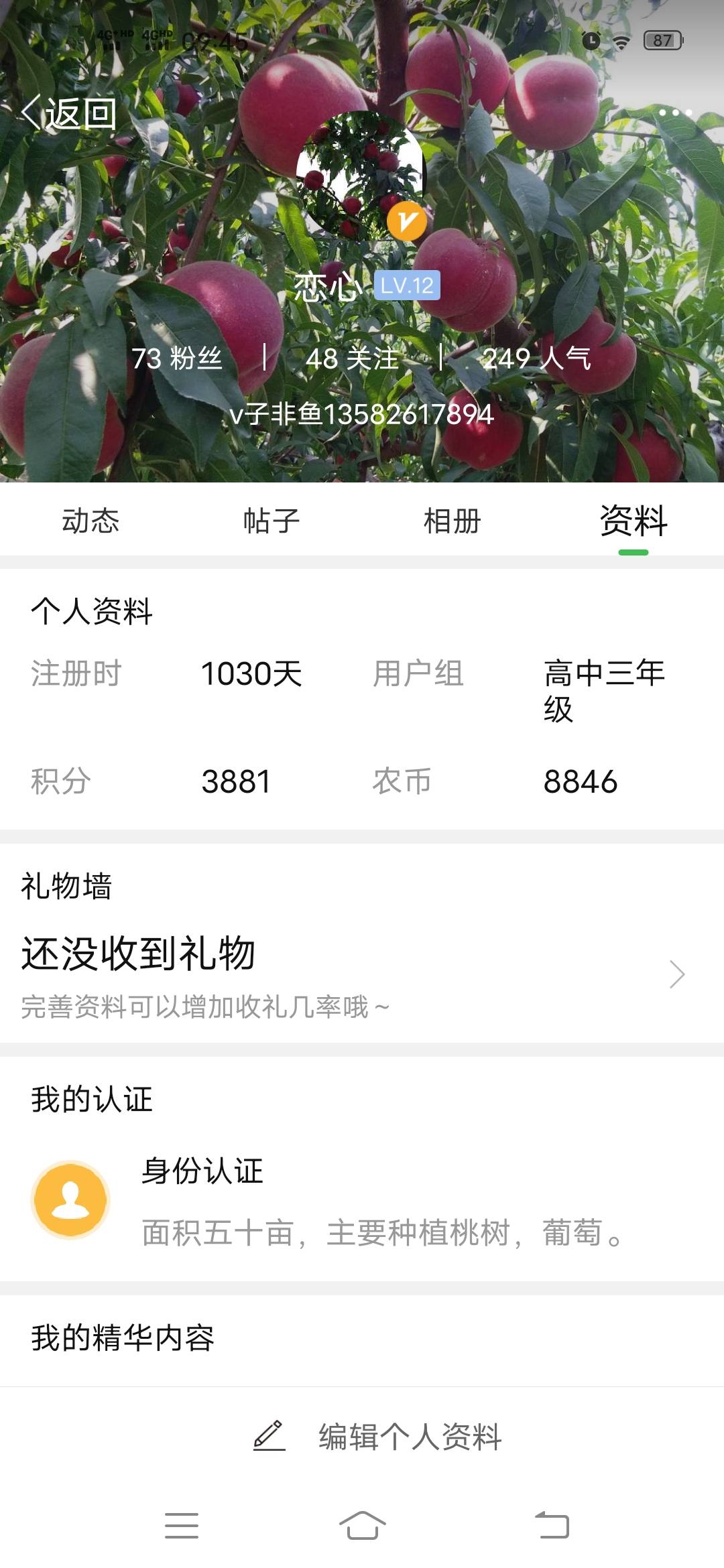Go to the system home screen
This screenshot has height=1568, width=724.
tap(362, 1526)
